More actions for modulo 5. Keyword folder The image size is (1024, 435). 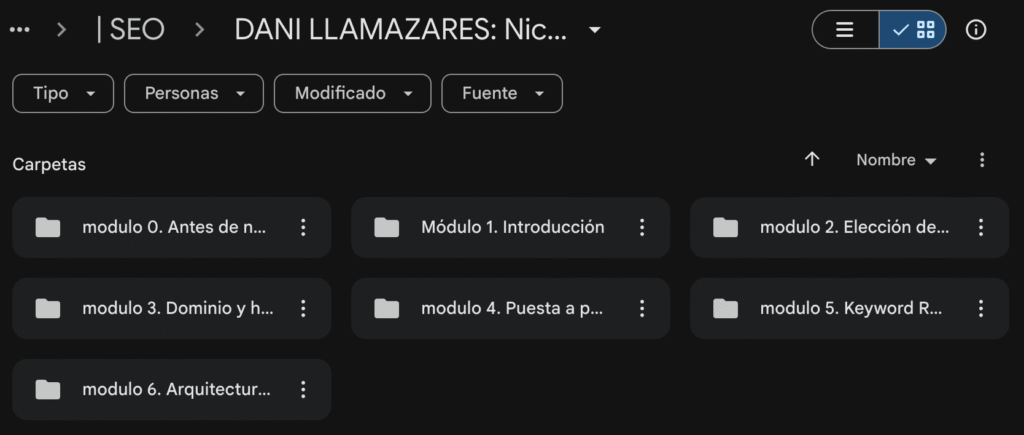[981, 308]
